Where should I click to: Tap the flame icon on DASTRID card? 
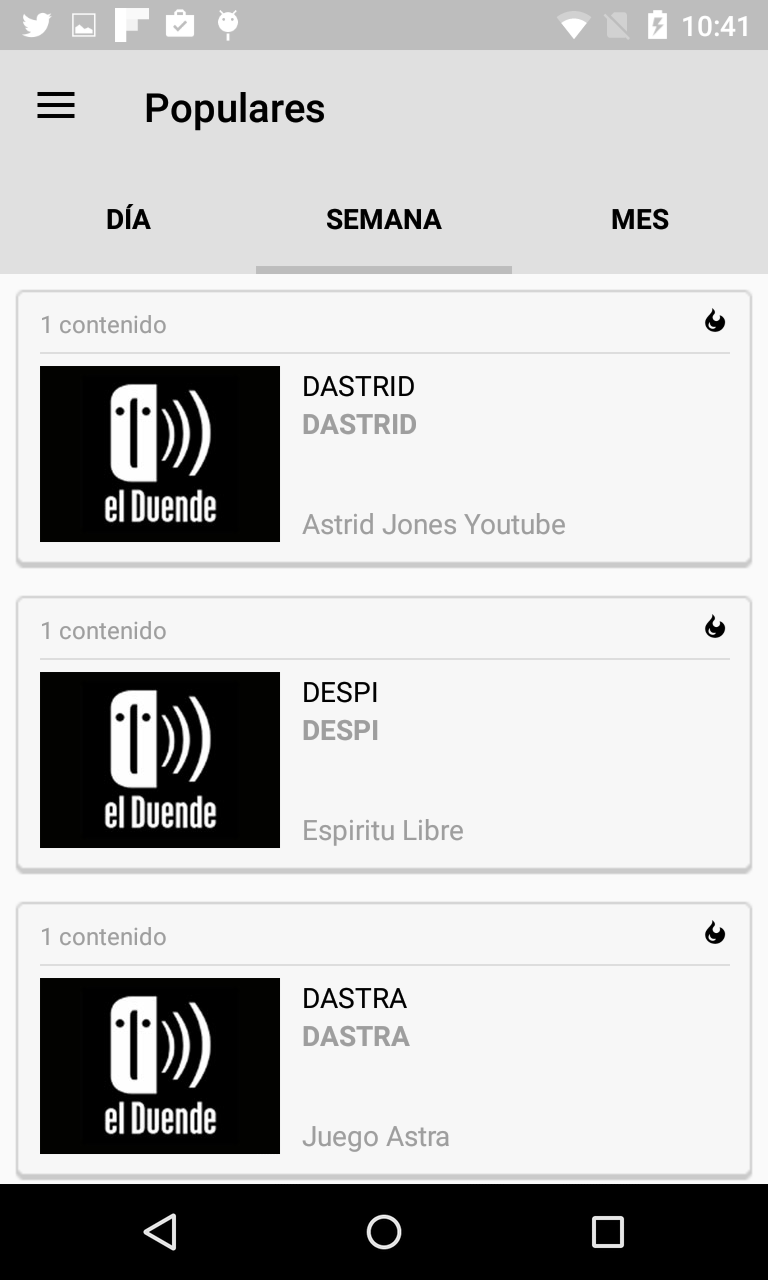click(714, 321)
